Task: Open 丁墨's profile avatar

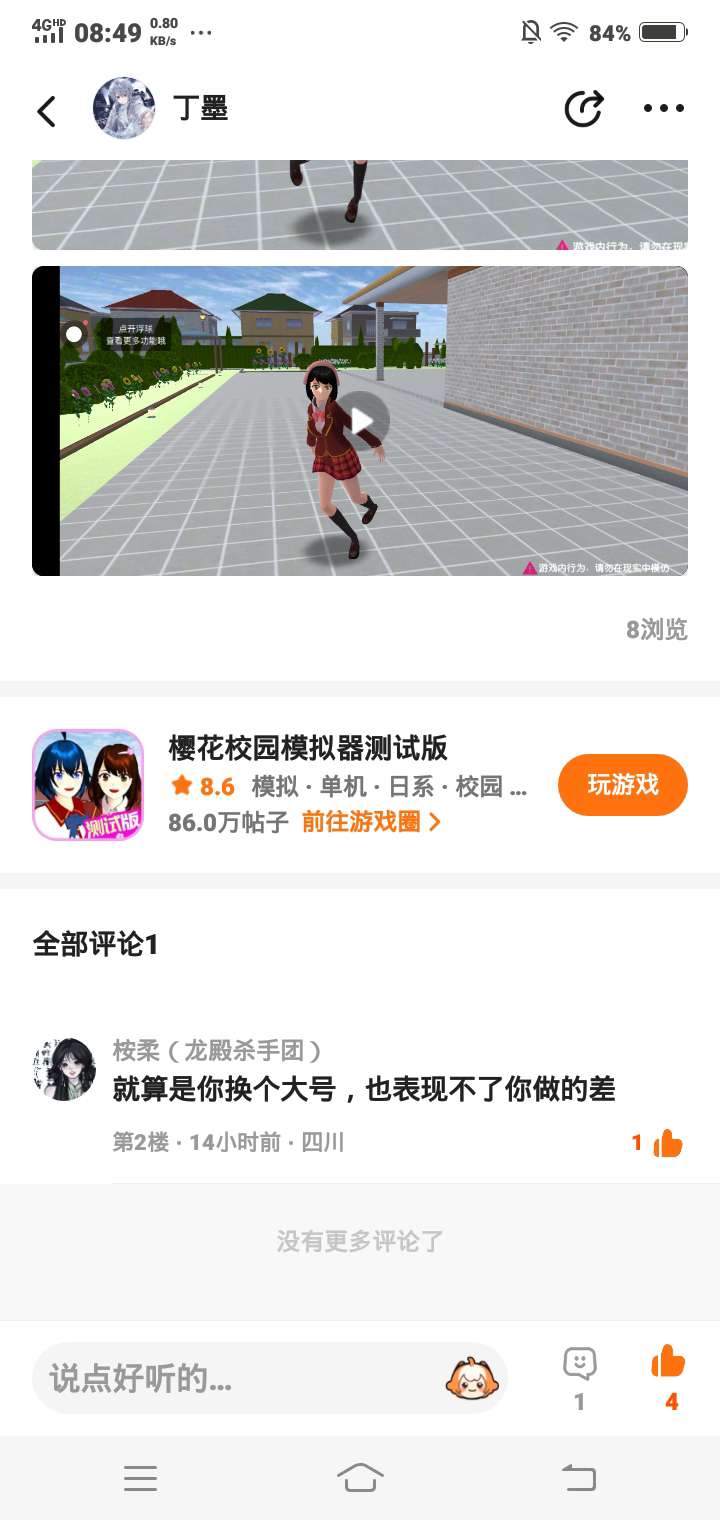Action: (x=124, y=108)
